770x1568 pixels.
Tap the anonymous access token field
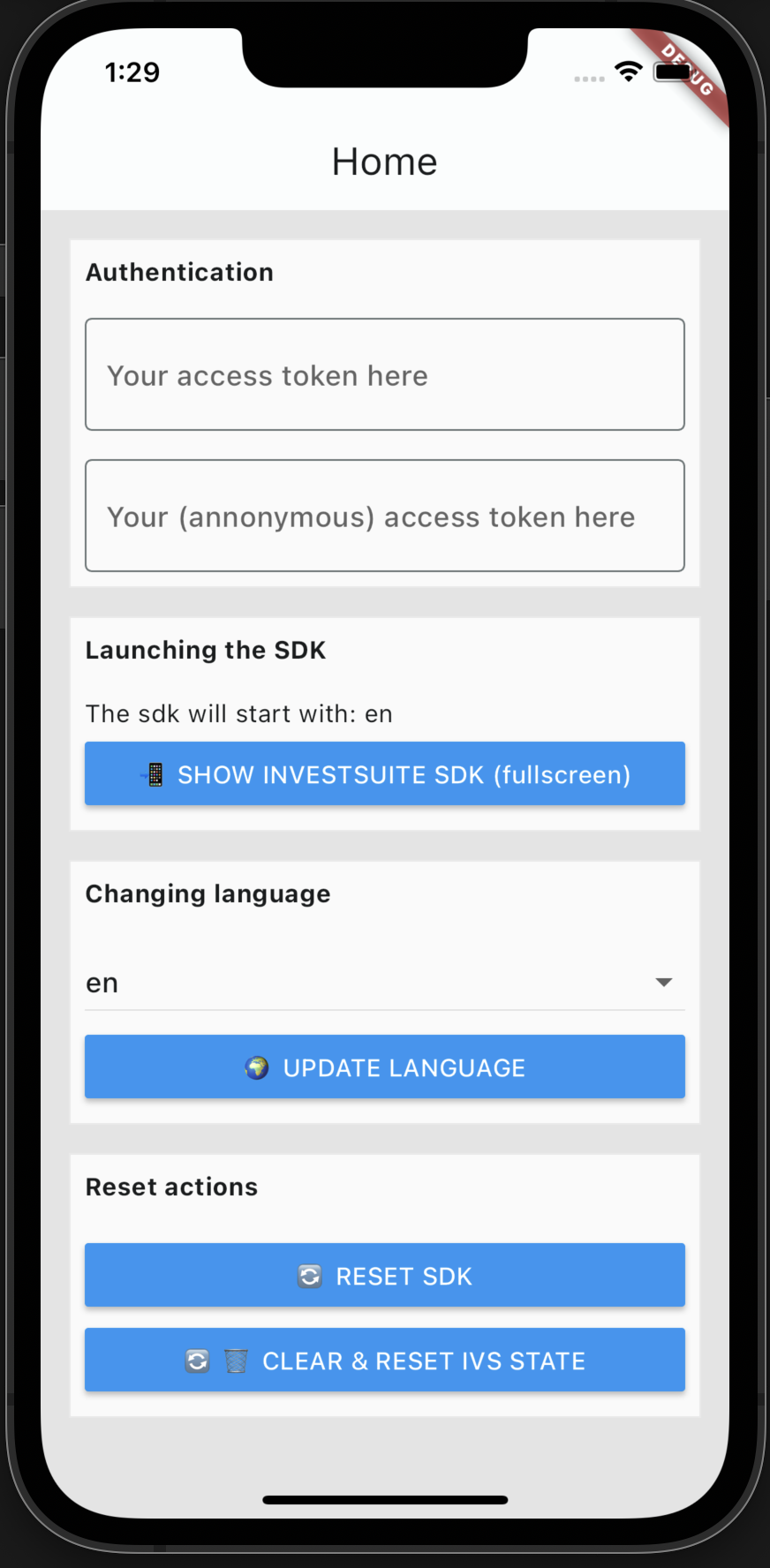[384, 516]
